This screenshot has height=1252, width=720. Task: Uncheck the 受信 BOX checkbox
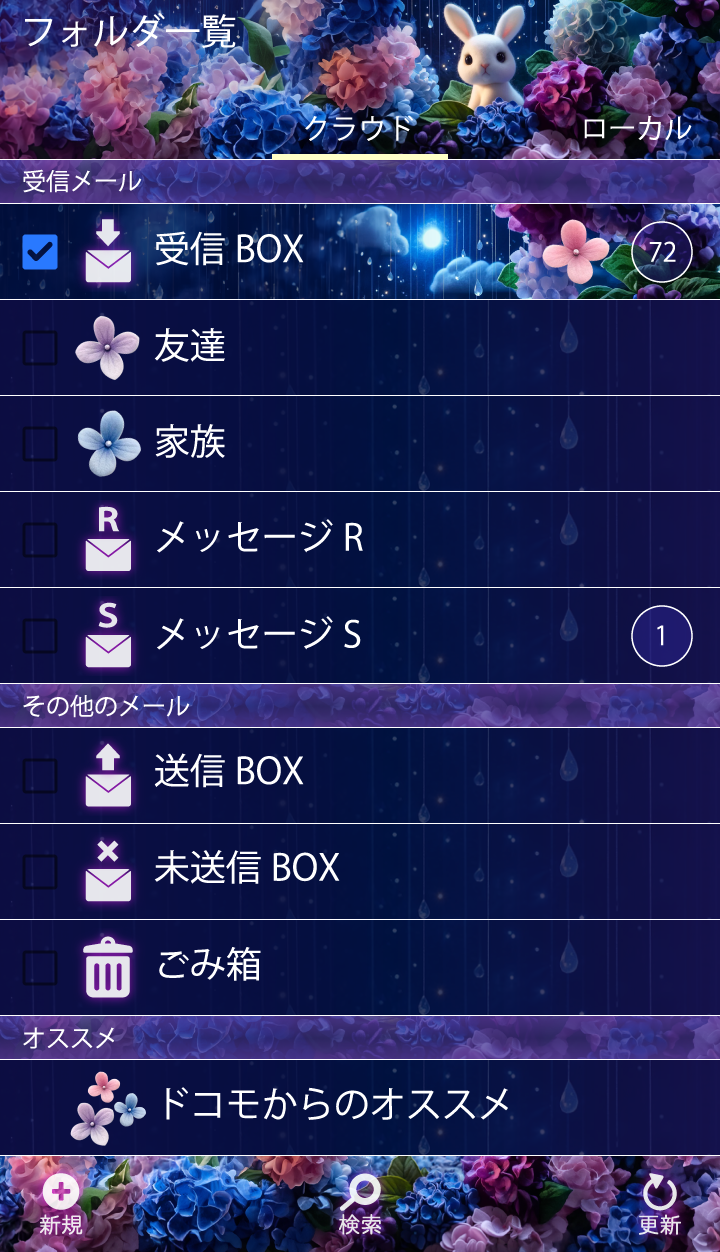[x=40, y=252]
